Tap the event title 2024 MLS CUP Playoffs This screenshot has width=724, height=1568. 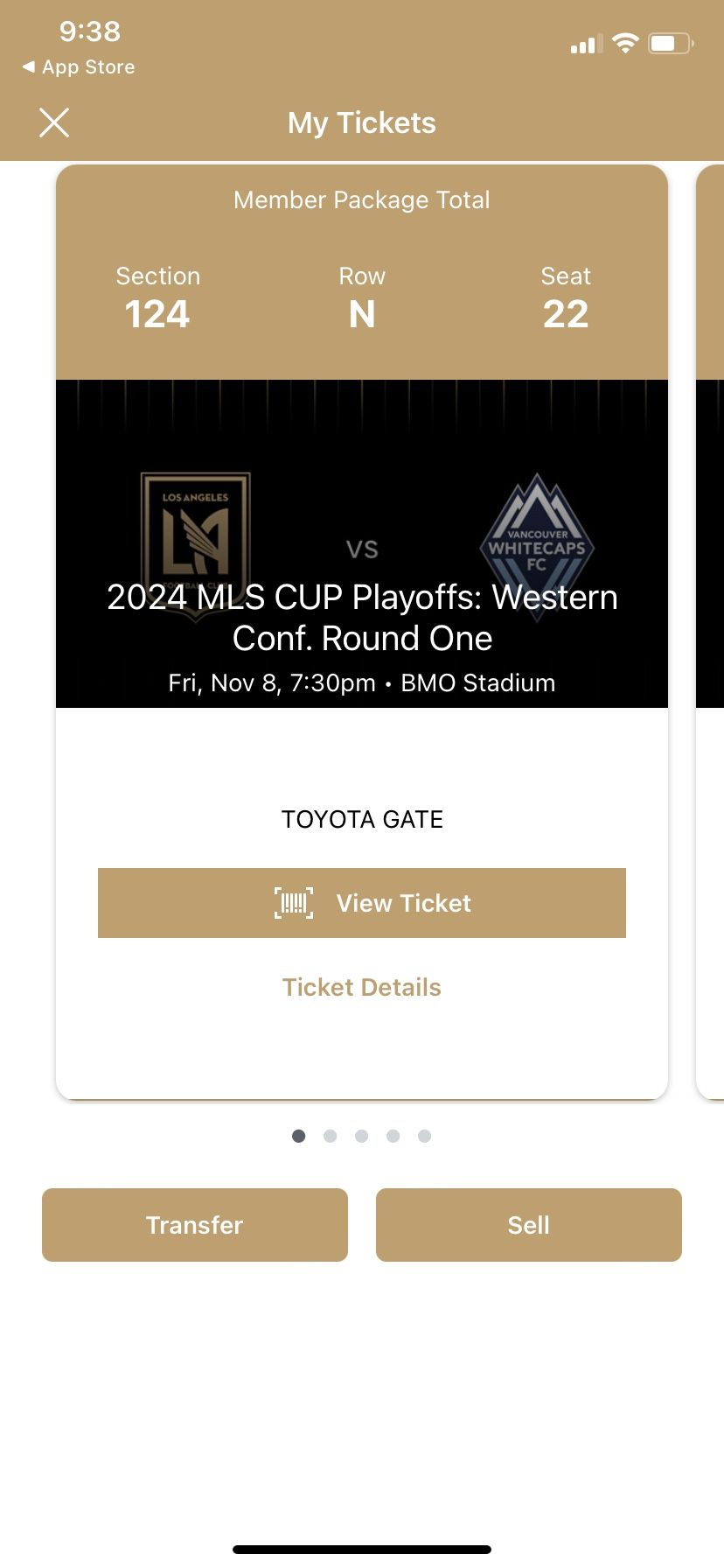pyautogui.click(x=361, y=617)
